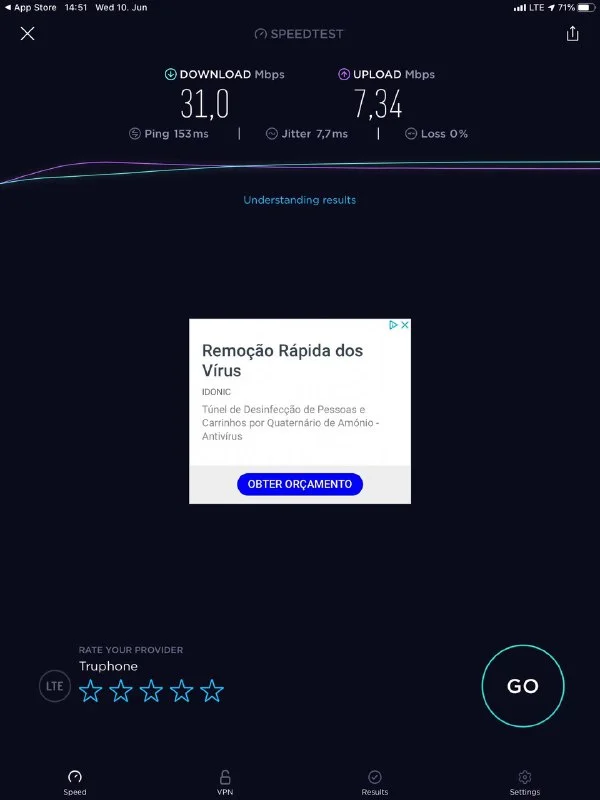This screenshot has width=600, height=800.
Task: Rate Truphone five stars
Action: (211, 691)
